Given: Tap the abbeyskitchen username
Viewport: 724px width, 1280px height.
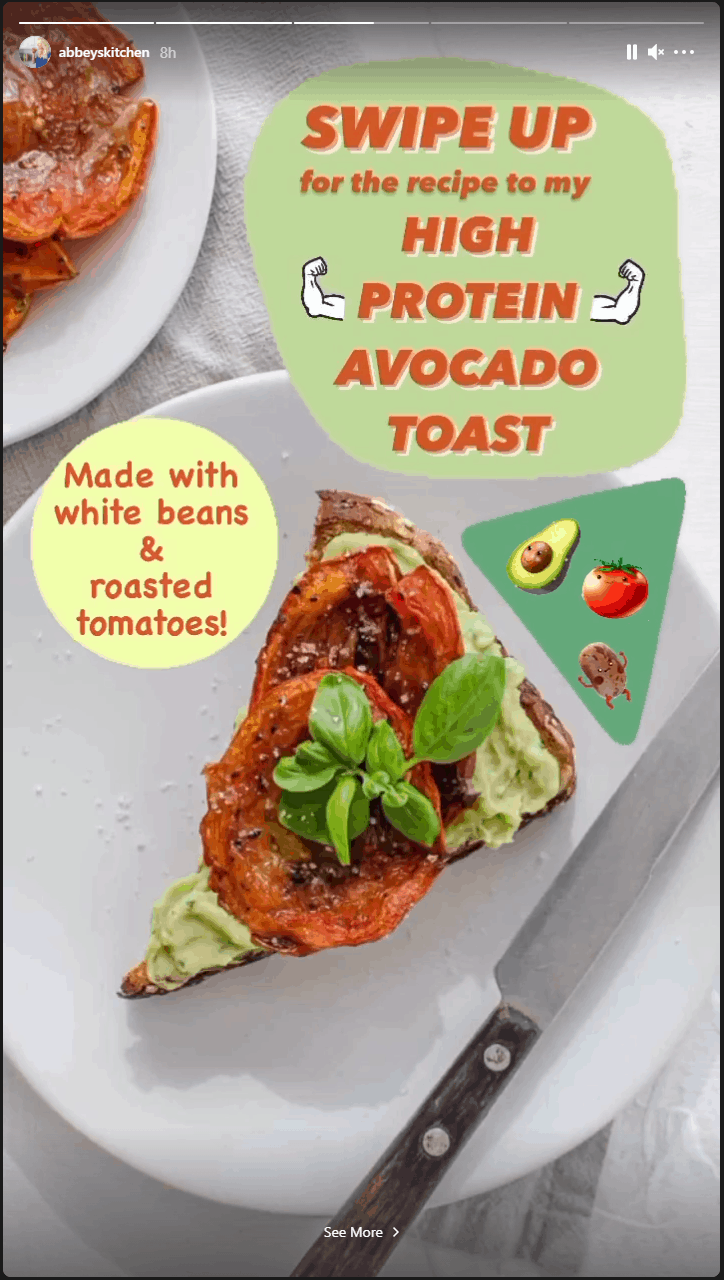Looking at the screenshot, I should pyautogui.click(x=104, y=52).
